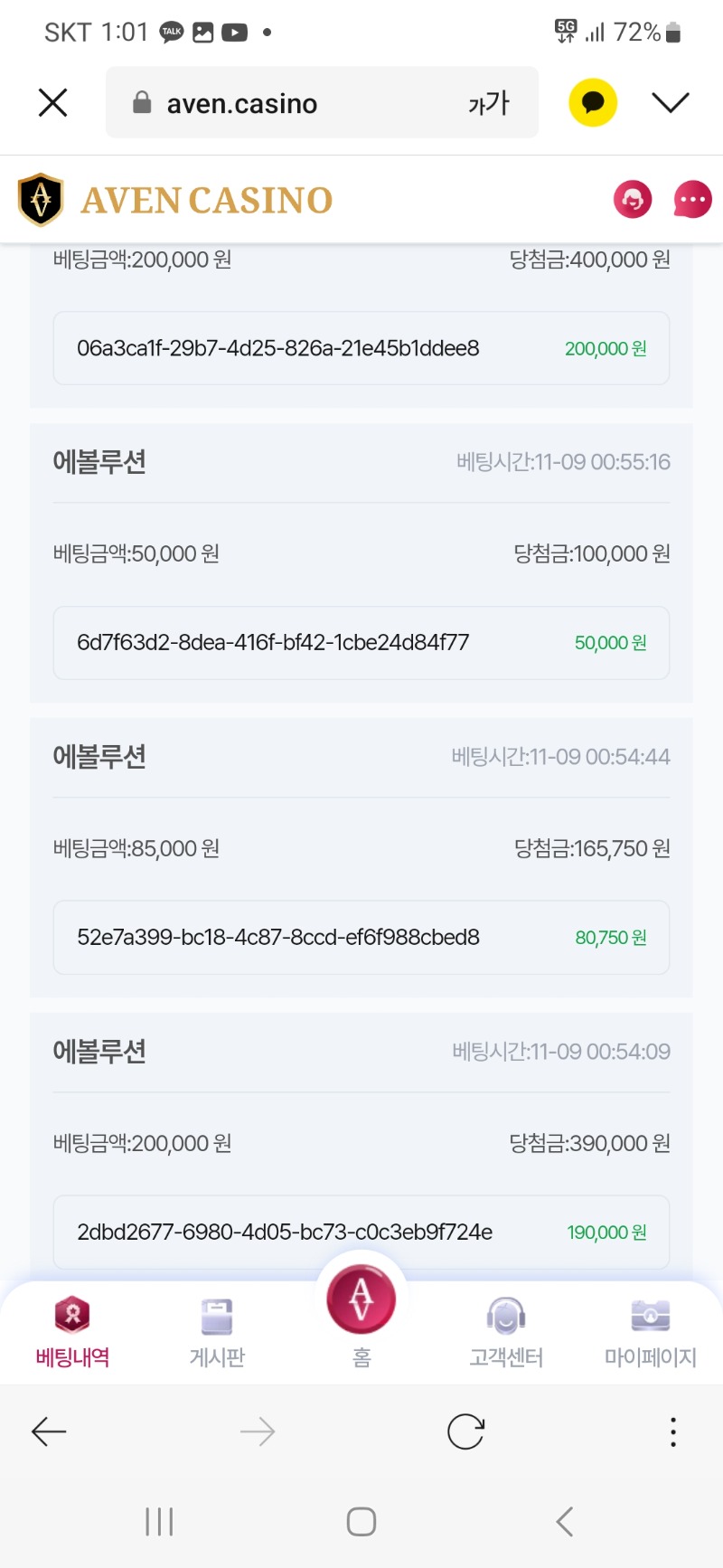The height and width of the screenshot is (1568, 723).
Task: Tap the system home button
Action: [361, 1521]
